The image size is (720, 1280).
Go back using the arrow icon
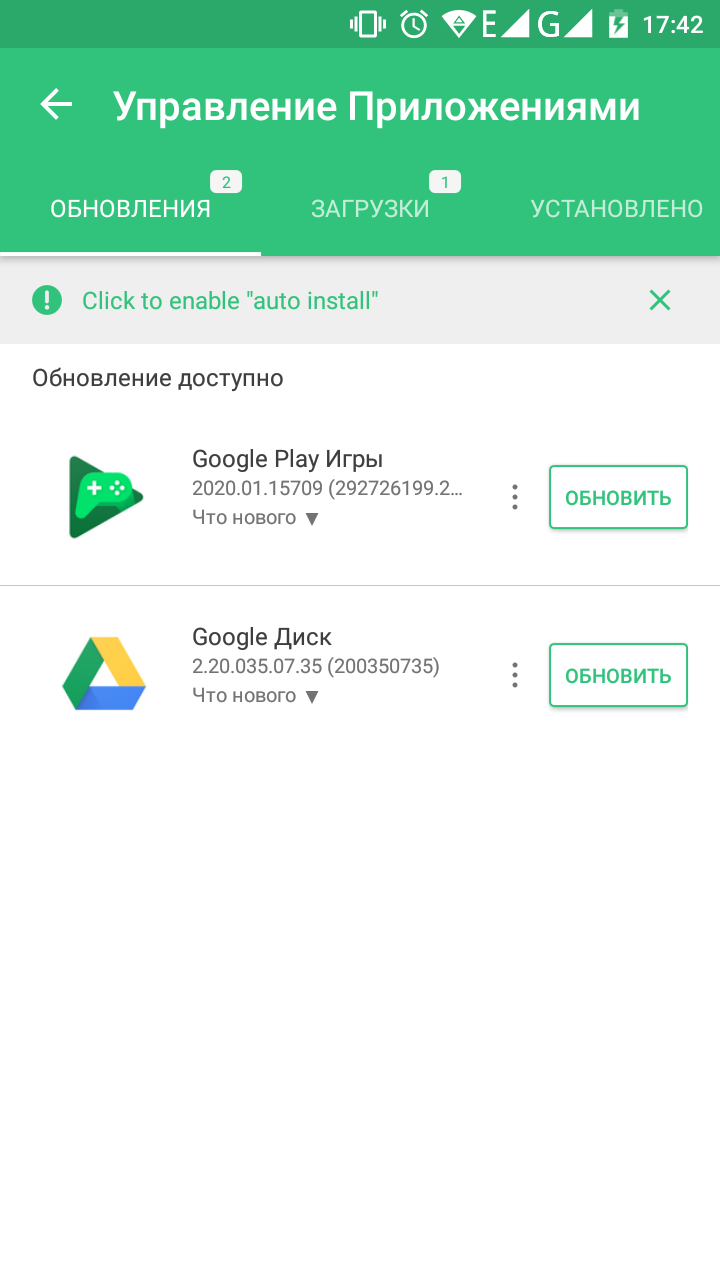[56, 105]
